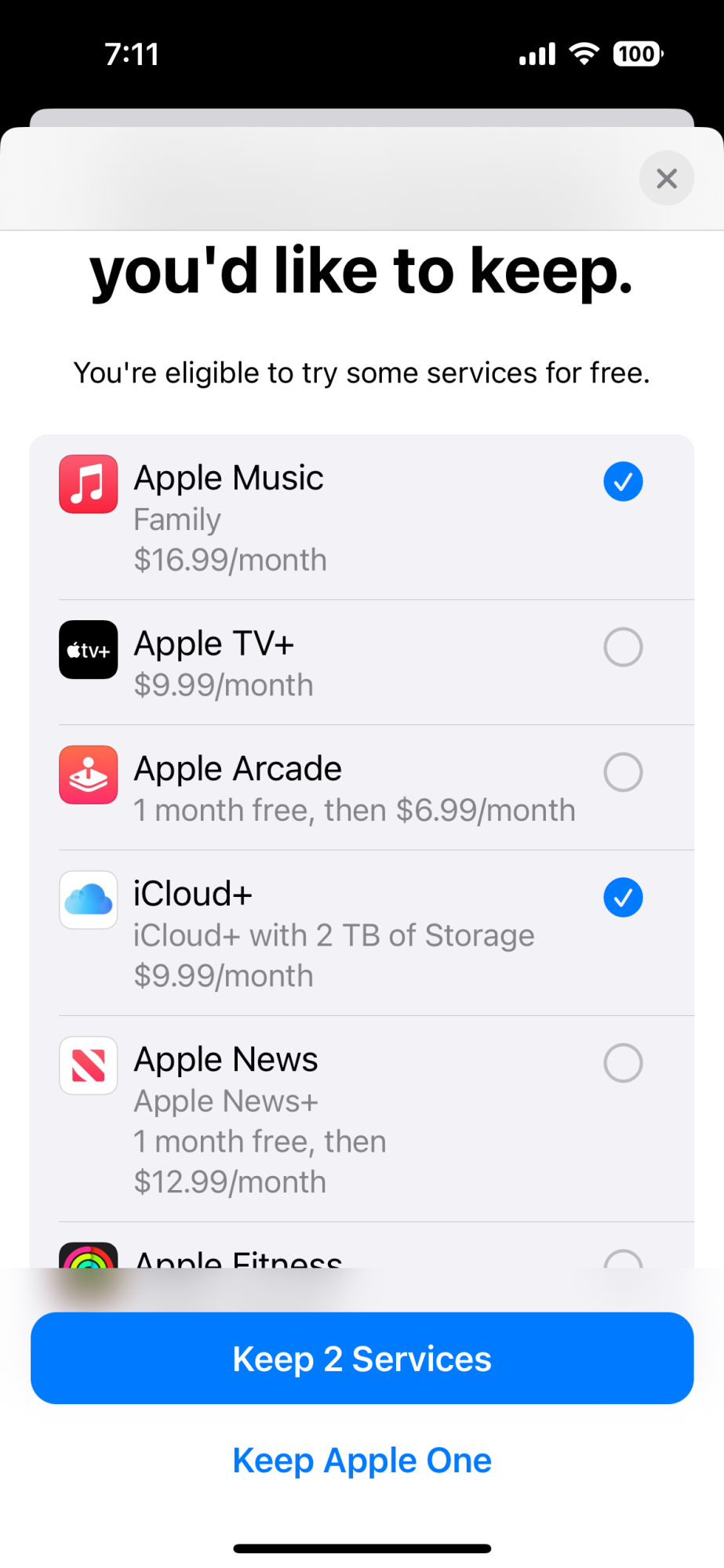Choose Keep Apple One instead
The height and width of the screenshot is (1568, 724).
tap(362, 1461)
